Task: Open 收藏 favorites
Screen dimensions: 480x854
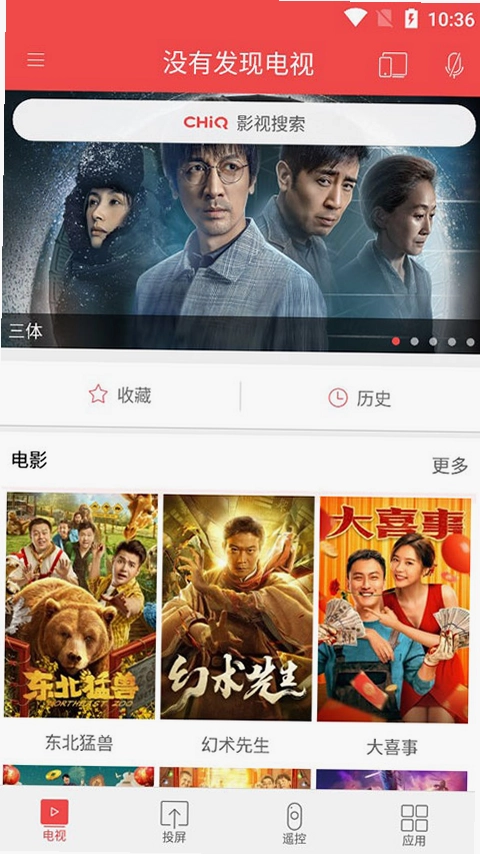Action: 120,395
